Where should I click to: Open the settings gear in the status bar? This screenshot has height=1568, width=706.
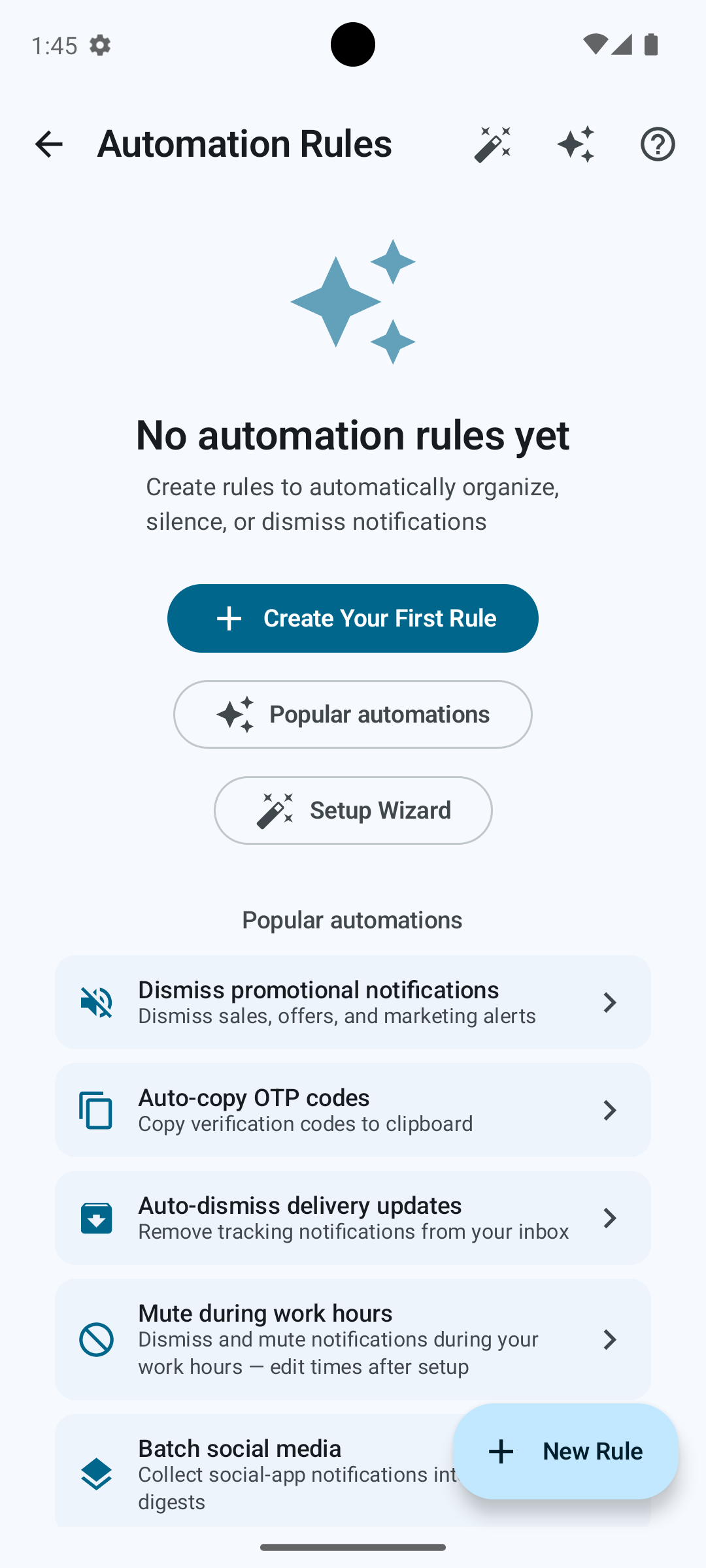[99, 44]
